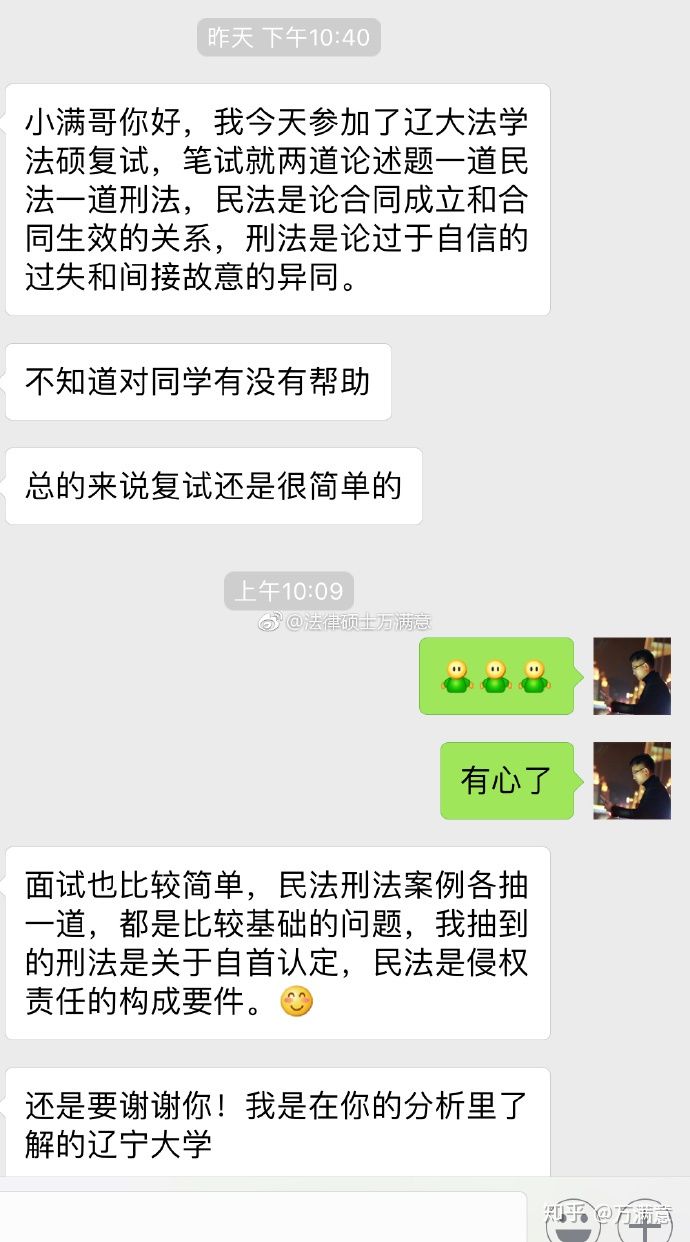Tap the message input field
Viewport: 690px width, 1242px height.
click(x=262, y=1216)
